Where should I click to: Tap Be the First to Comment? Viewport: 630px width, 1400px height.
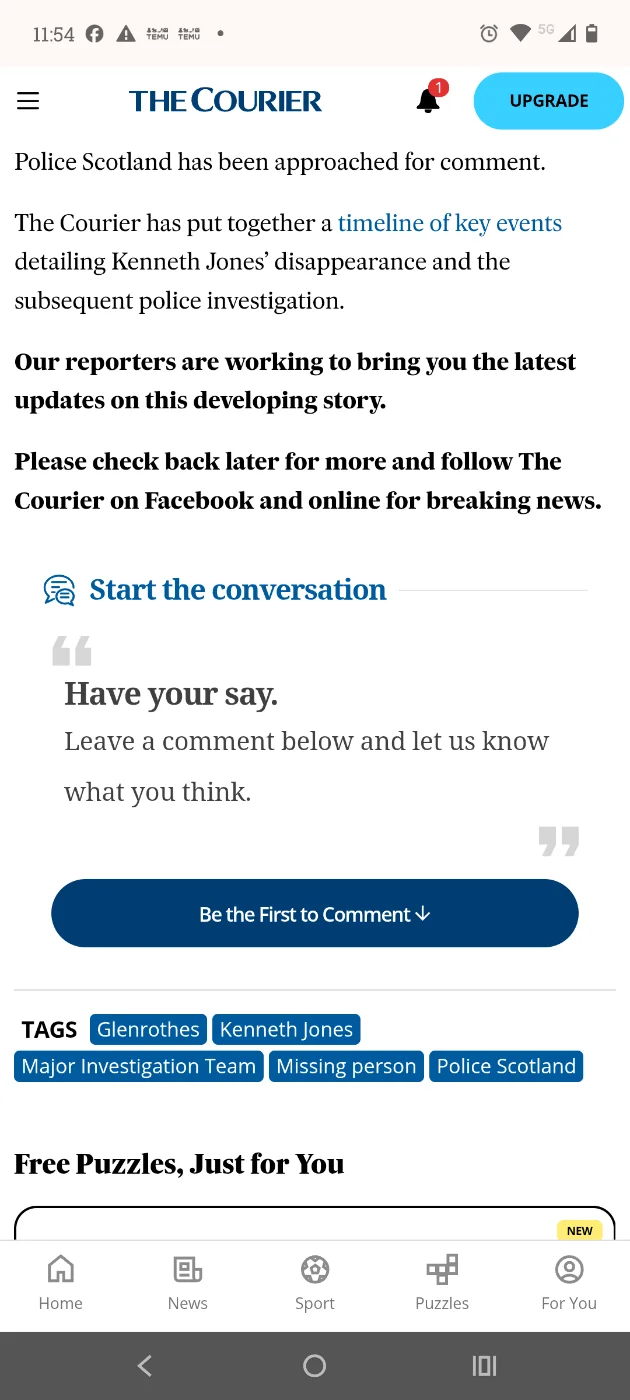click(314, 914)
